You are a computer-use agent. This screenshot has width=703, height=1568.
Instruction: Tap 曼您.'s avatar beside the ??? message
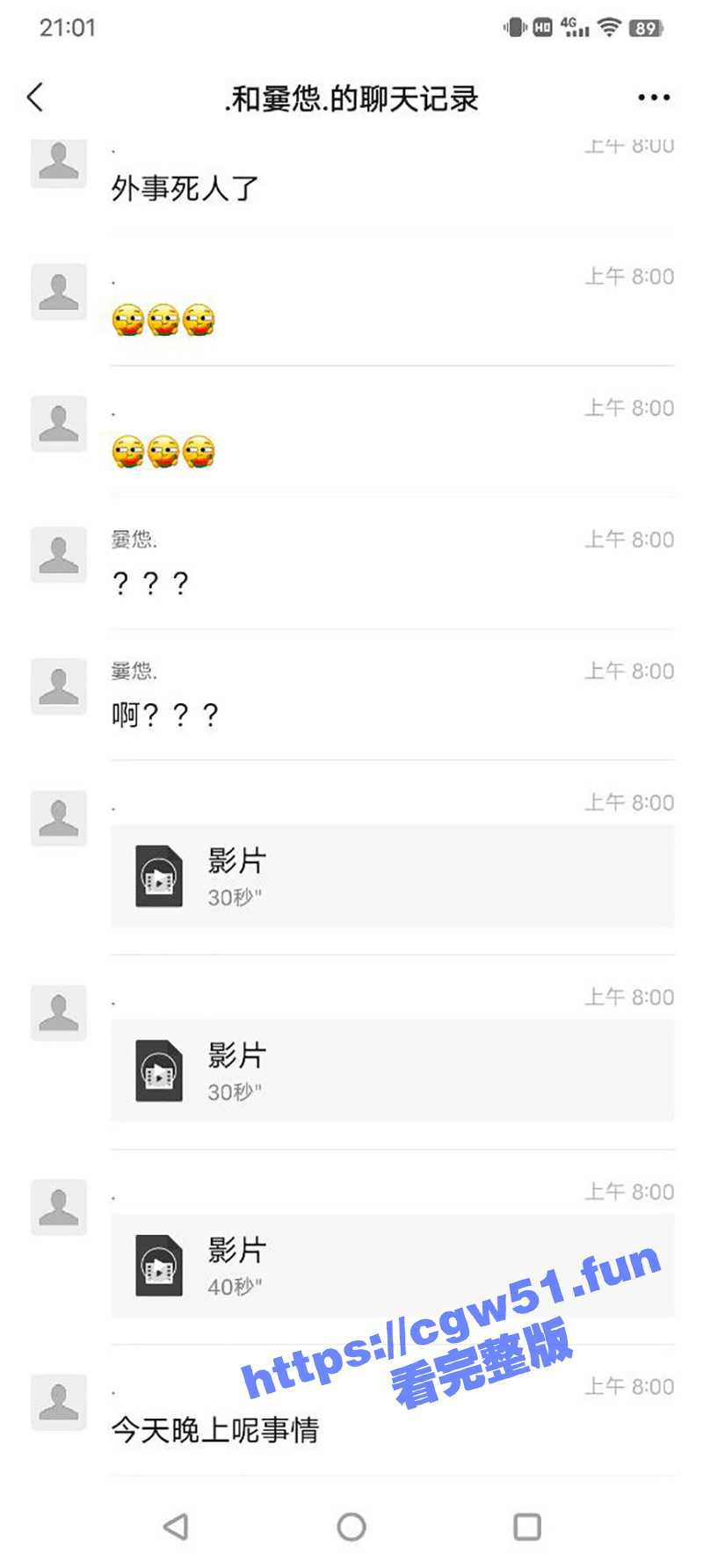tap(58, 555)
